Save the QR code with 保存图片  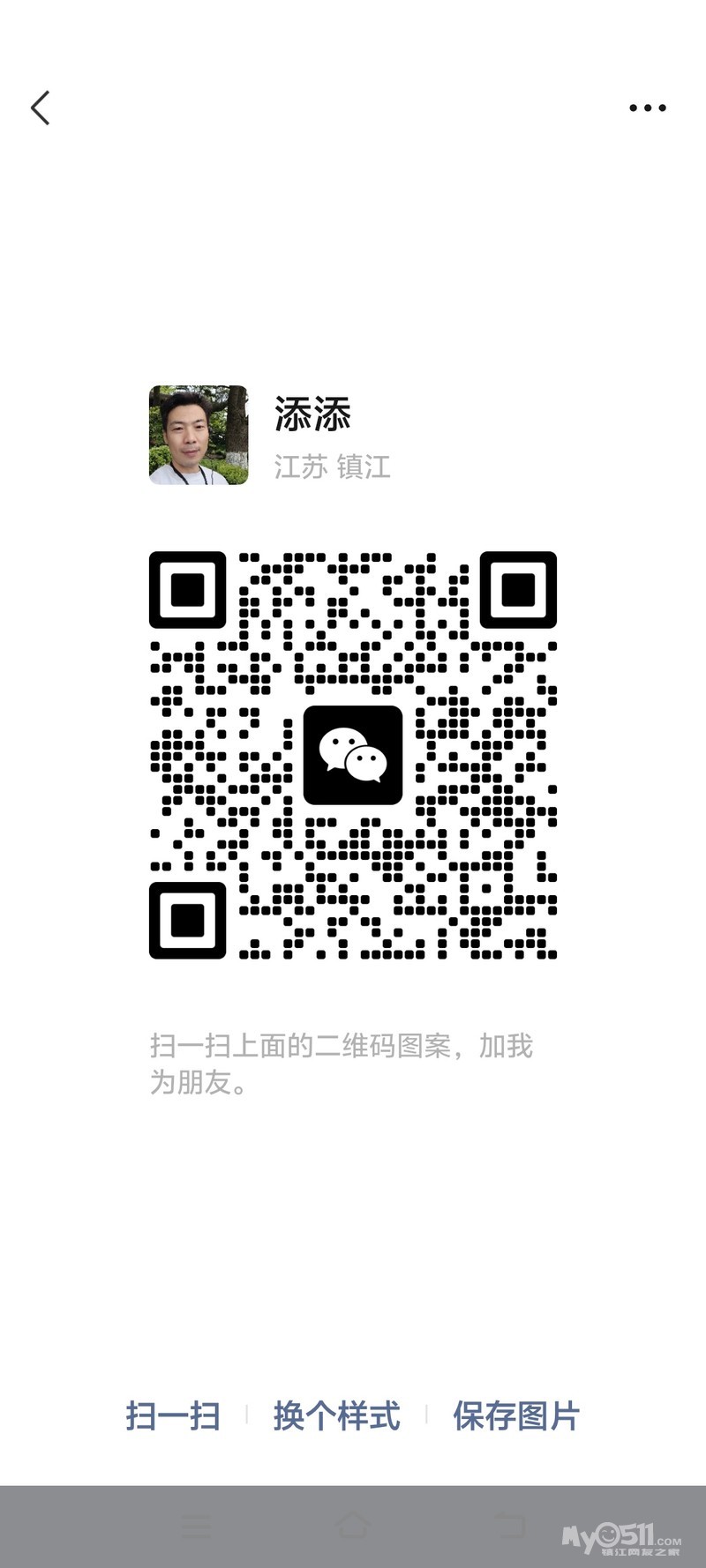(x=516, y=1415)
